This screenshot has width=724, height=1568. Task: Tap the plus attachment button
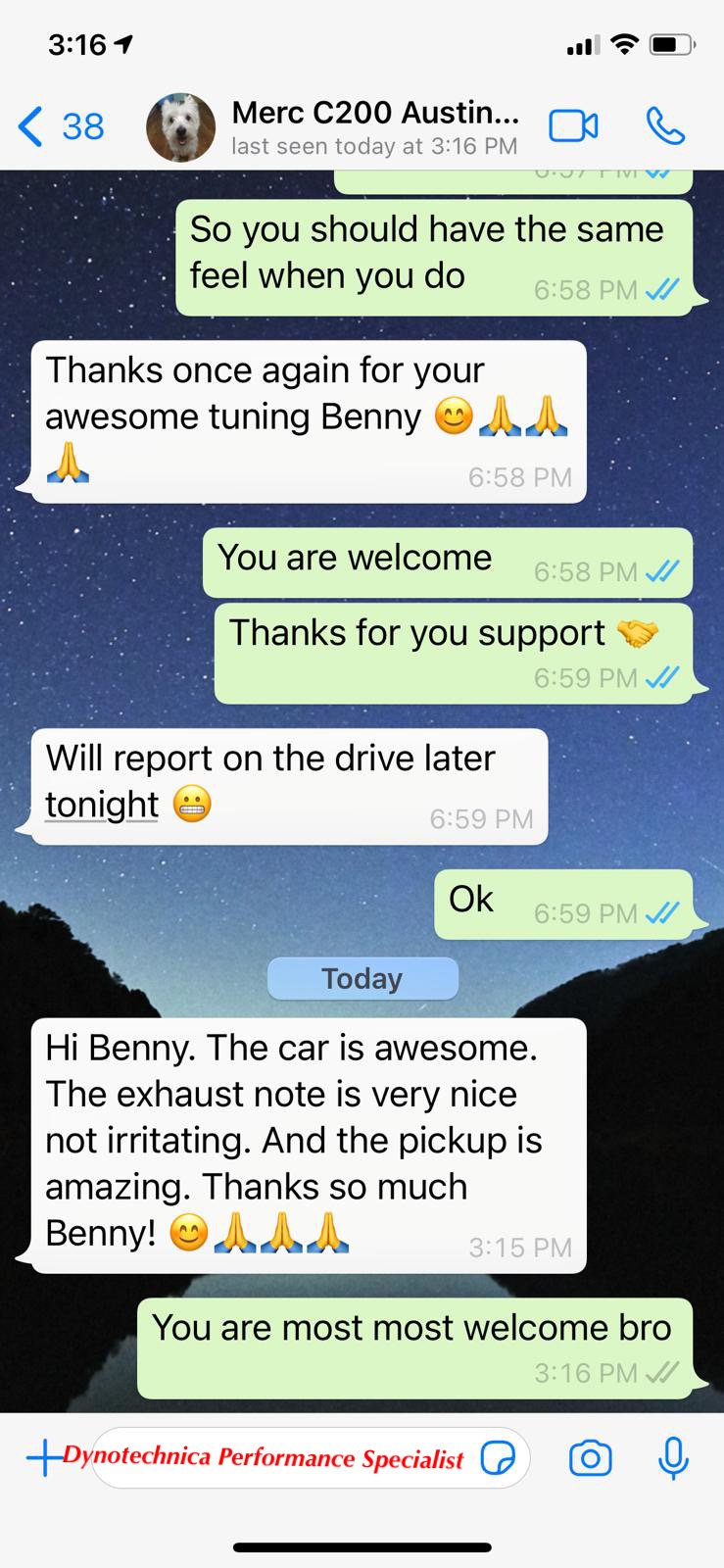pyautogui.click(x=43, y=1458)
